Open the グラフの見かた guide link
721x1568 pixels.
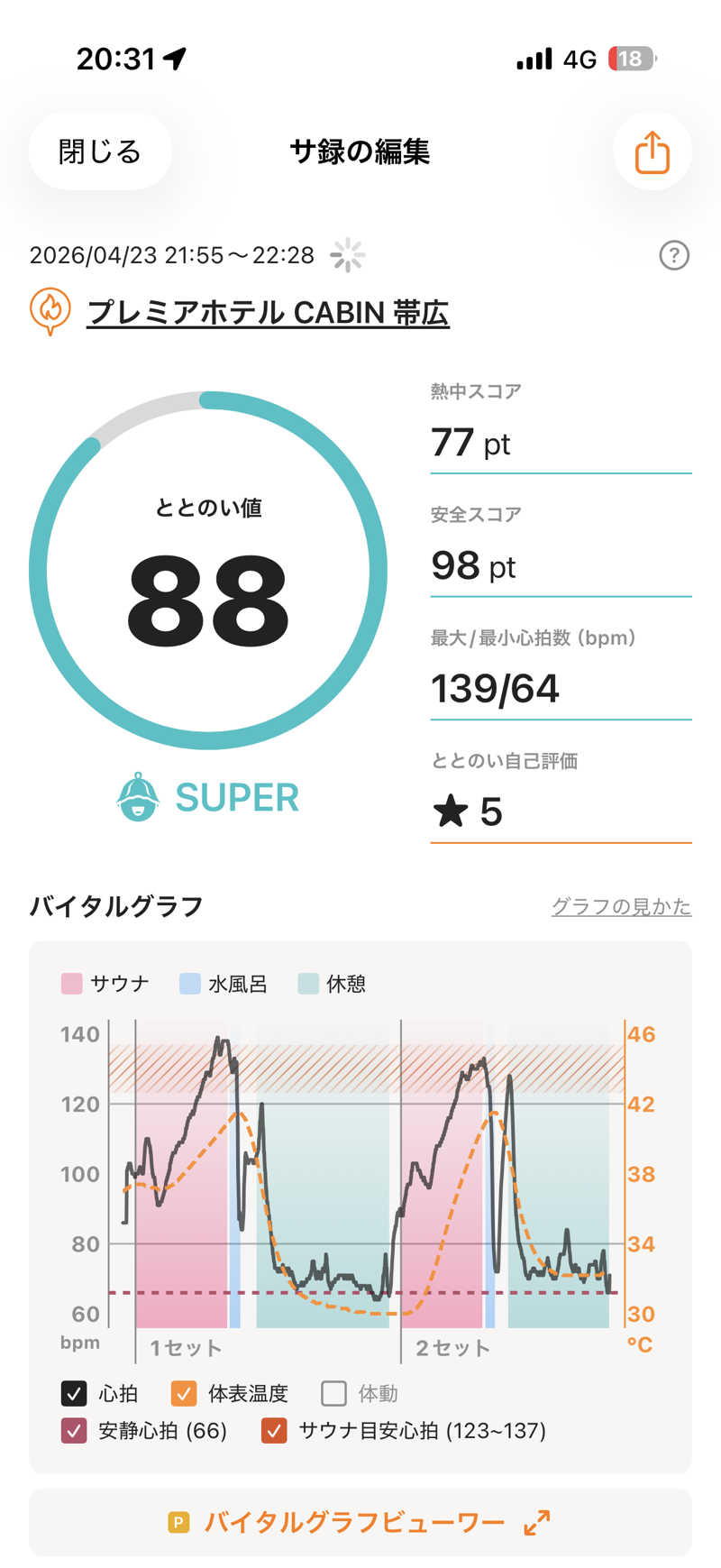pos(621,906)
